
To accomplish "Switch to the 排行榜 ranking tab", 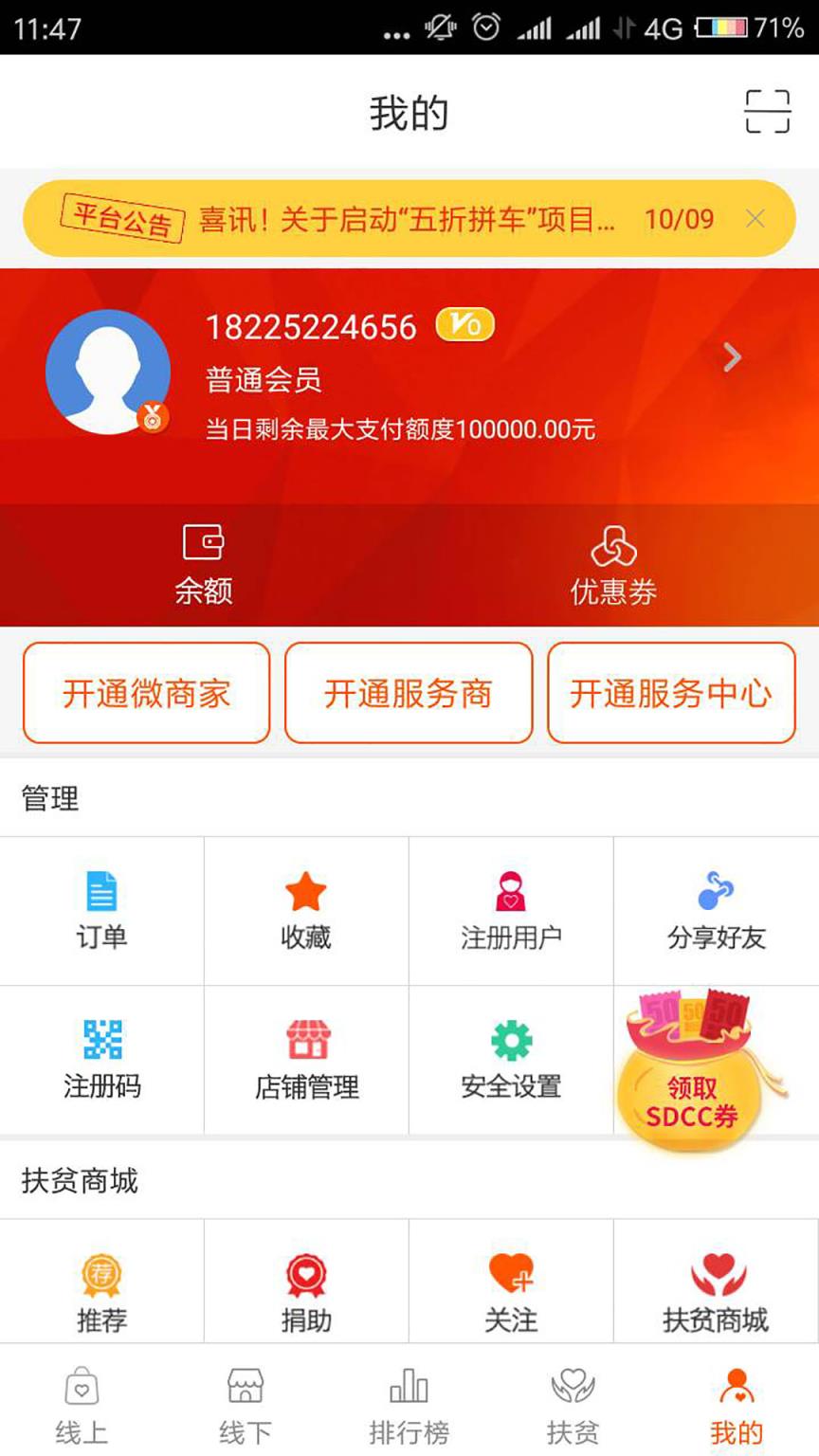I will pos(408,1409).
